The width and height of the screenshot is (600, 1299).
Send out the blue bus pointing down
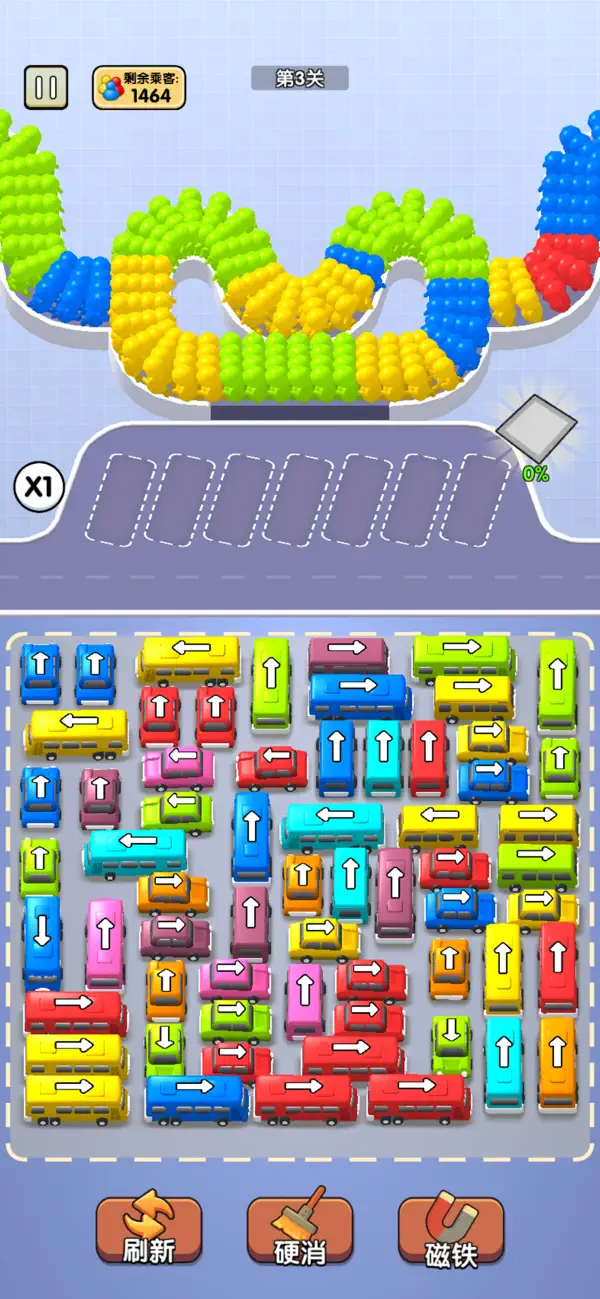(x=43, y=942)
